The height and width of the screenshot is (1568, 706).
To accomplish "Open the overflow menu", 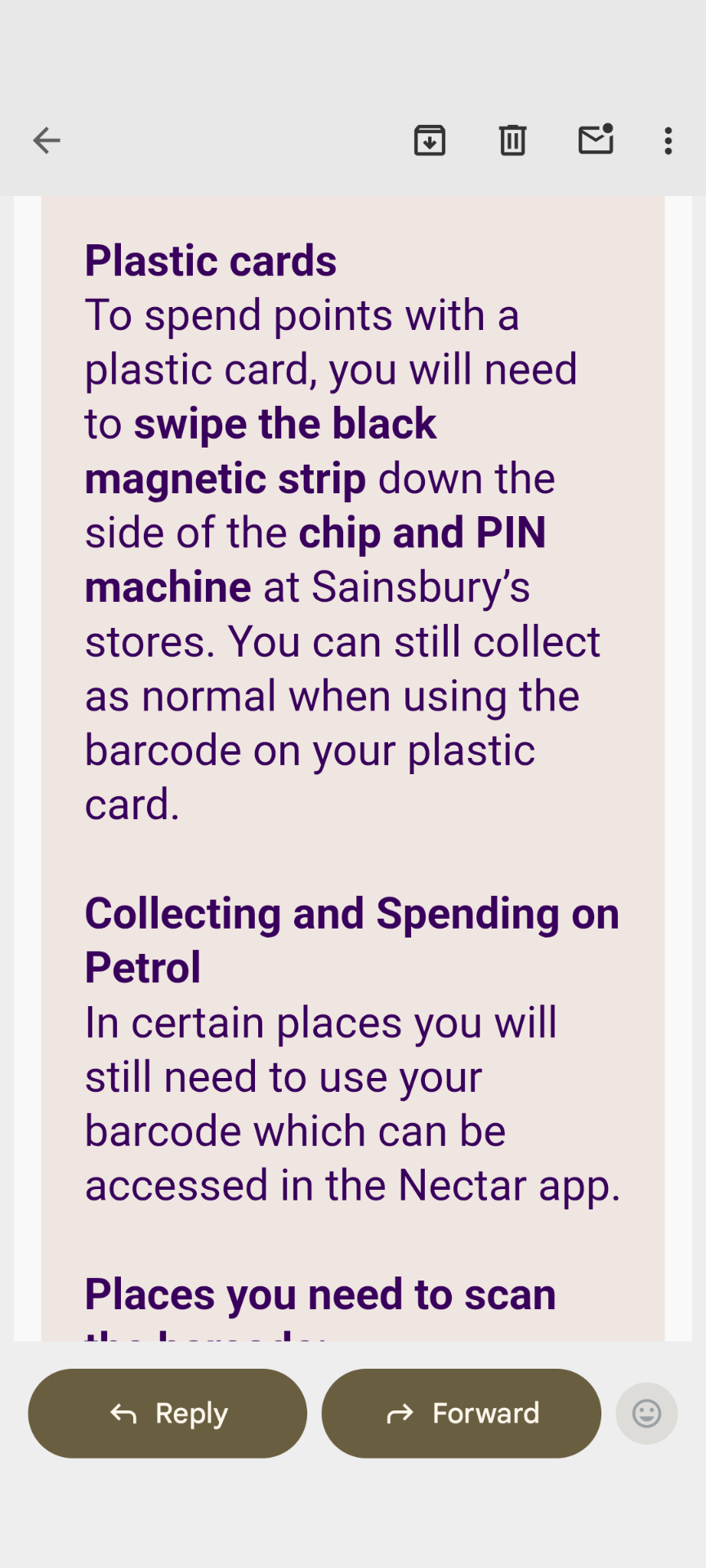I will click(x=668, y=140).
